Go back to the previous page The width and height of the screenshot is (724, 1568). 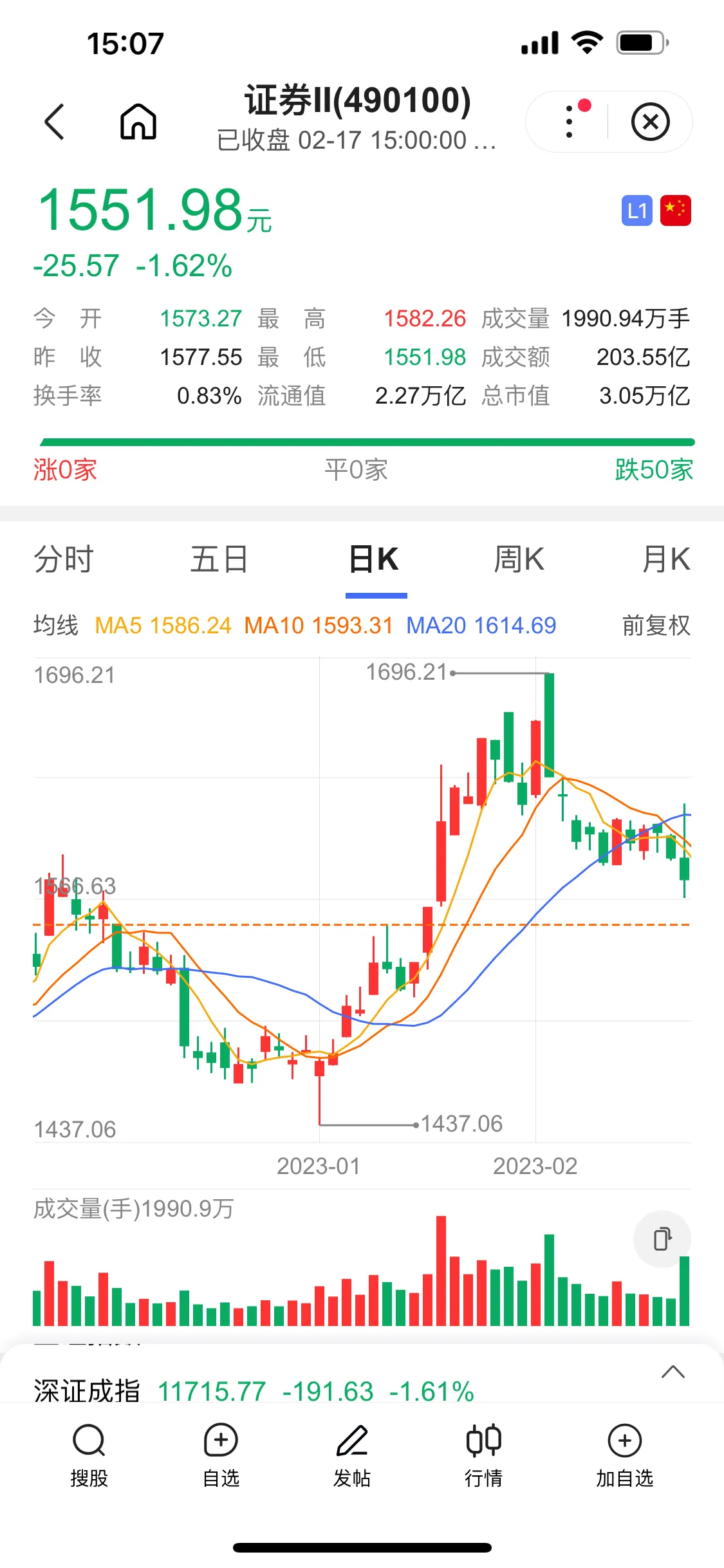pos(55,122)
